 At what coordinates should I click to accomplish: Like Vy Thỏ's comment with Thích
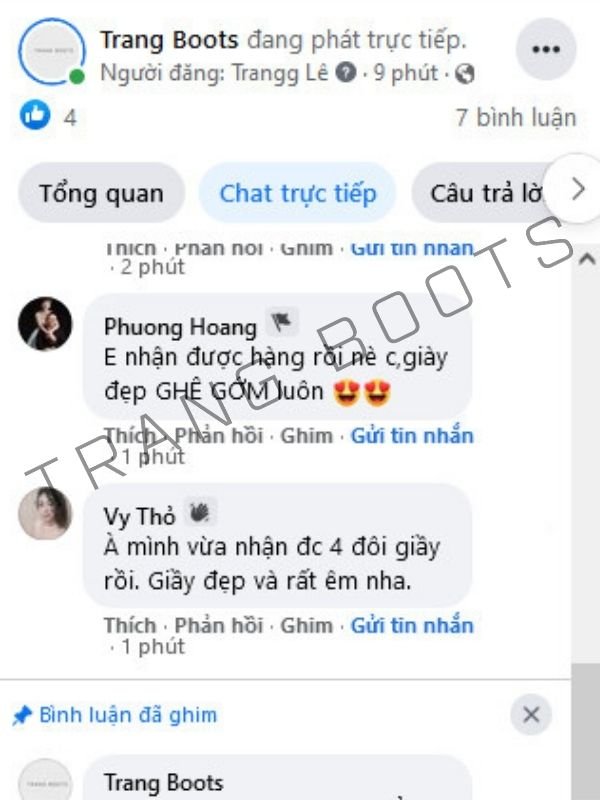click(x=129, y=626)
